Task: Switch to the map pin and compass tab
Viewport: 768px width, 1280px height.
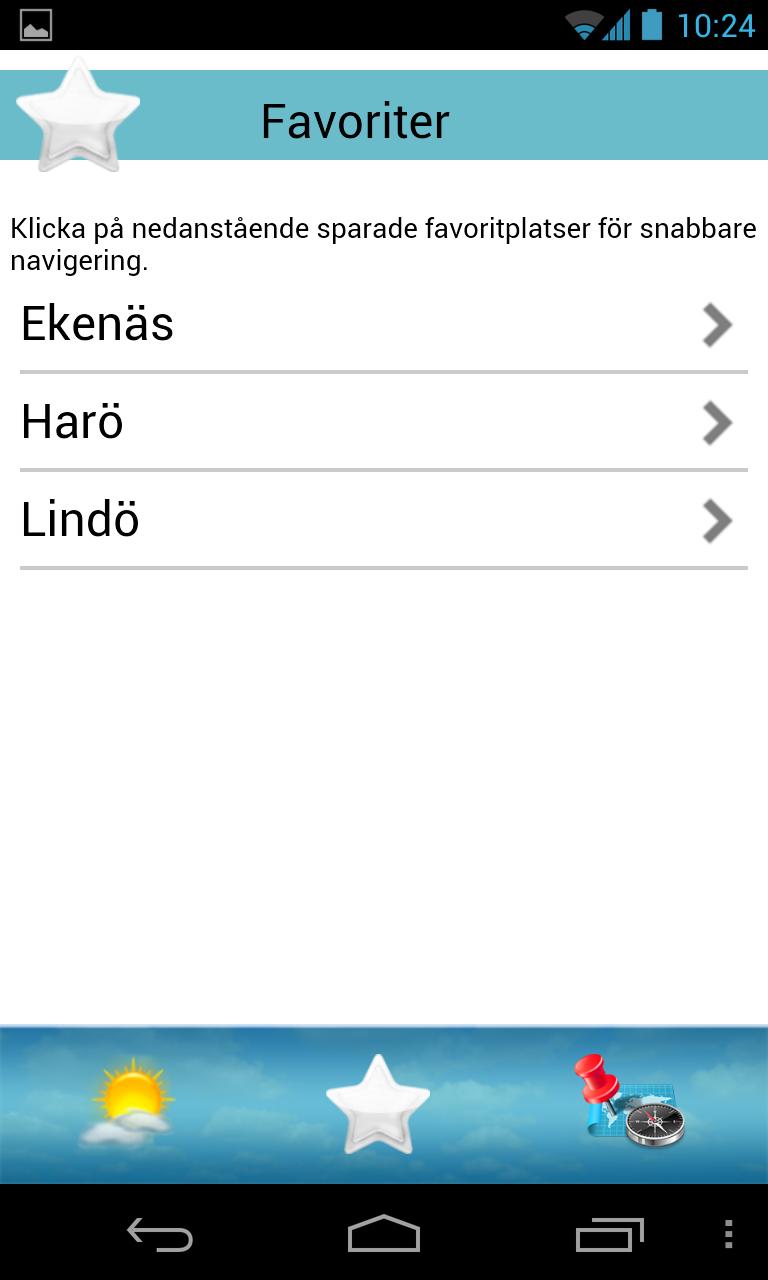Action: (632, 1104)
